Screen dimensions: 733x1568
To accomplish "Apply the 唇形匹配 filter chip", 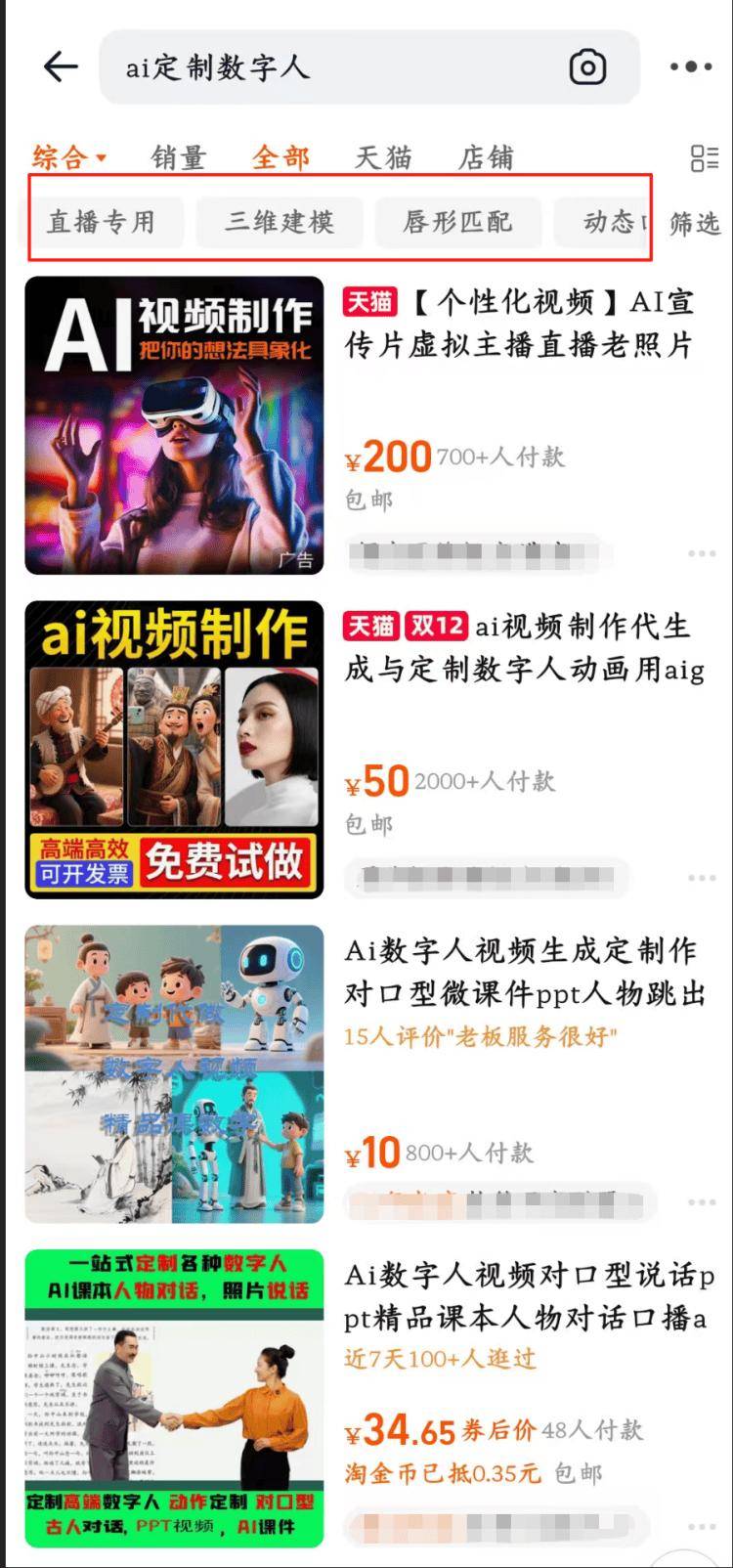I will point(457,222).
